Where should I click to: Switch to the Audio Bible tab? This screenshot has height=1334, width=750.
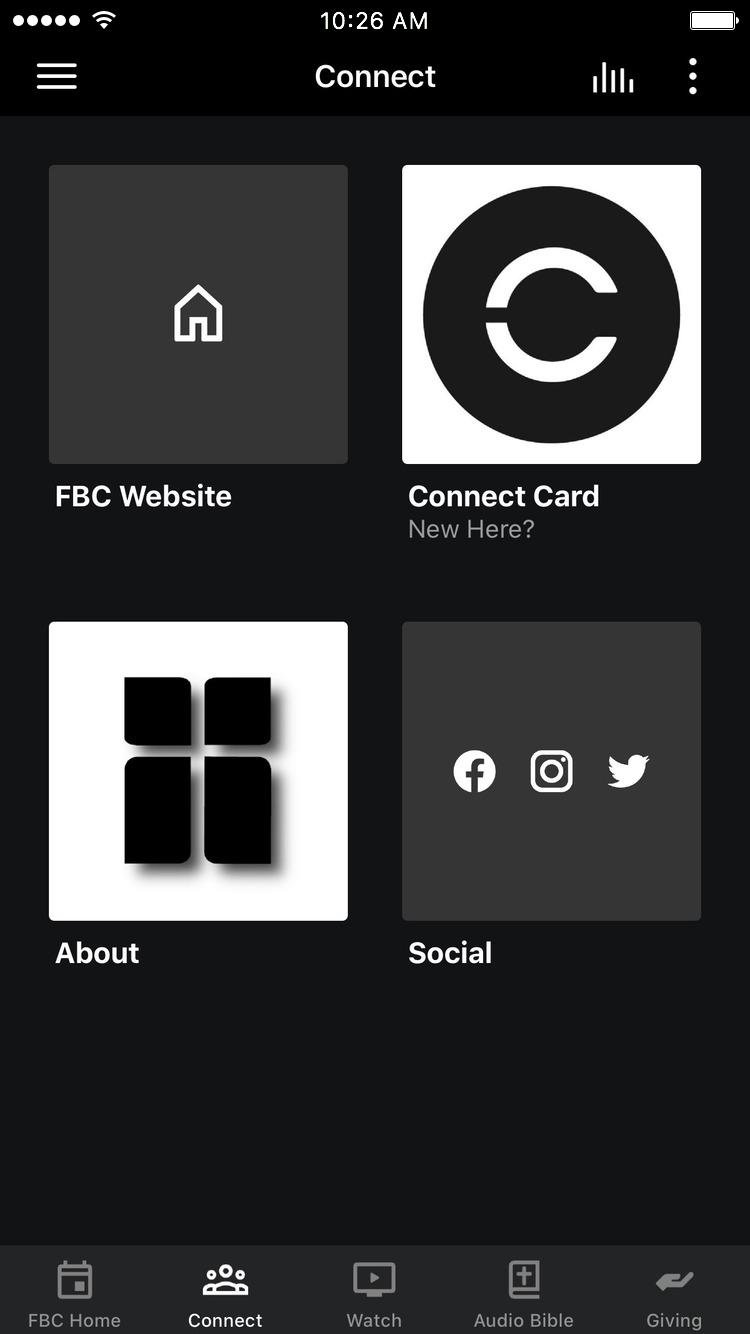(524, 1292)
